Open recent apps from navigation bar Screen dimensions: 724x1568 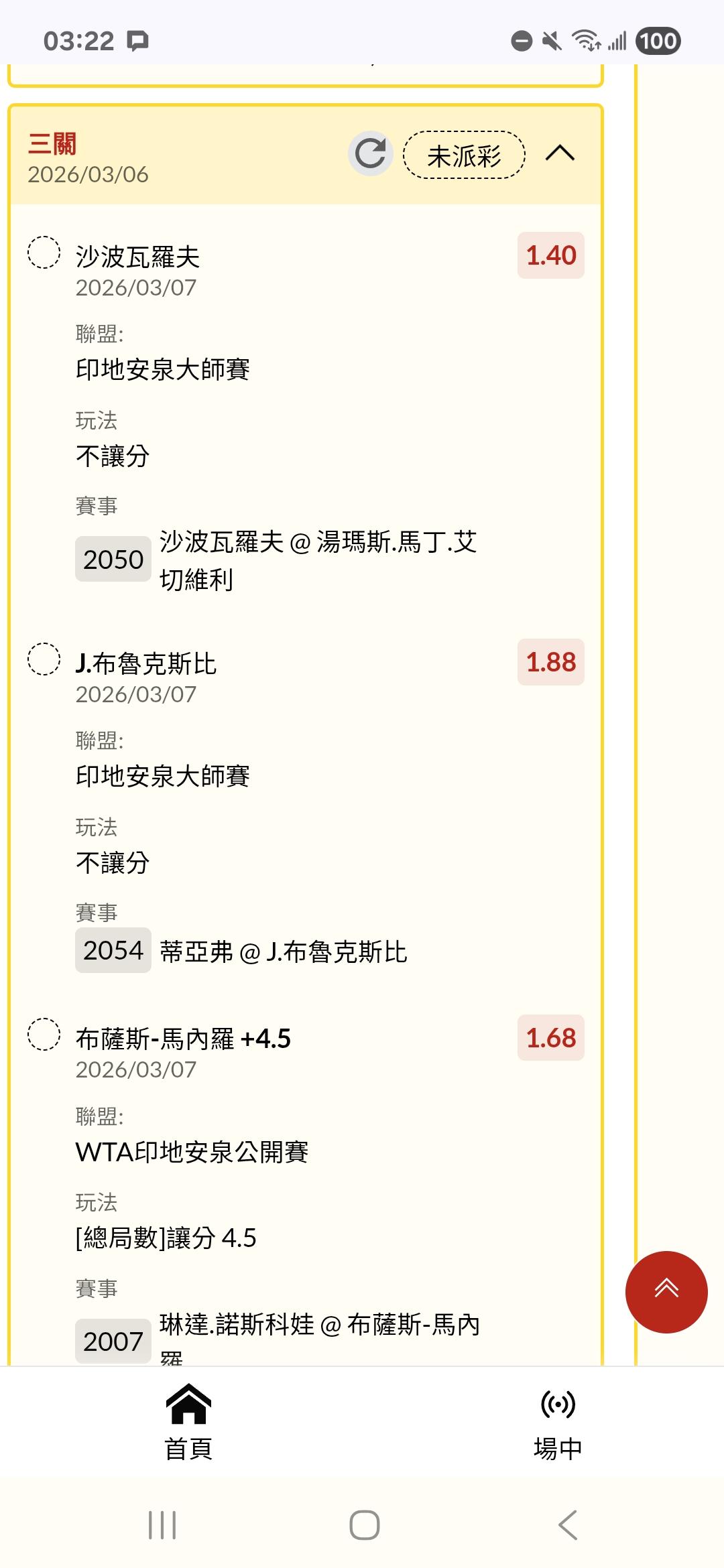pyautogui.click(x=162, y=1526)
